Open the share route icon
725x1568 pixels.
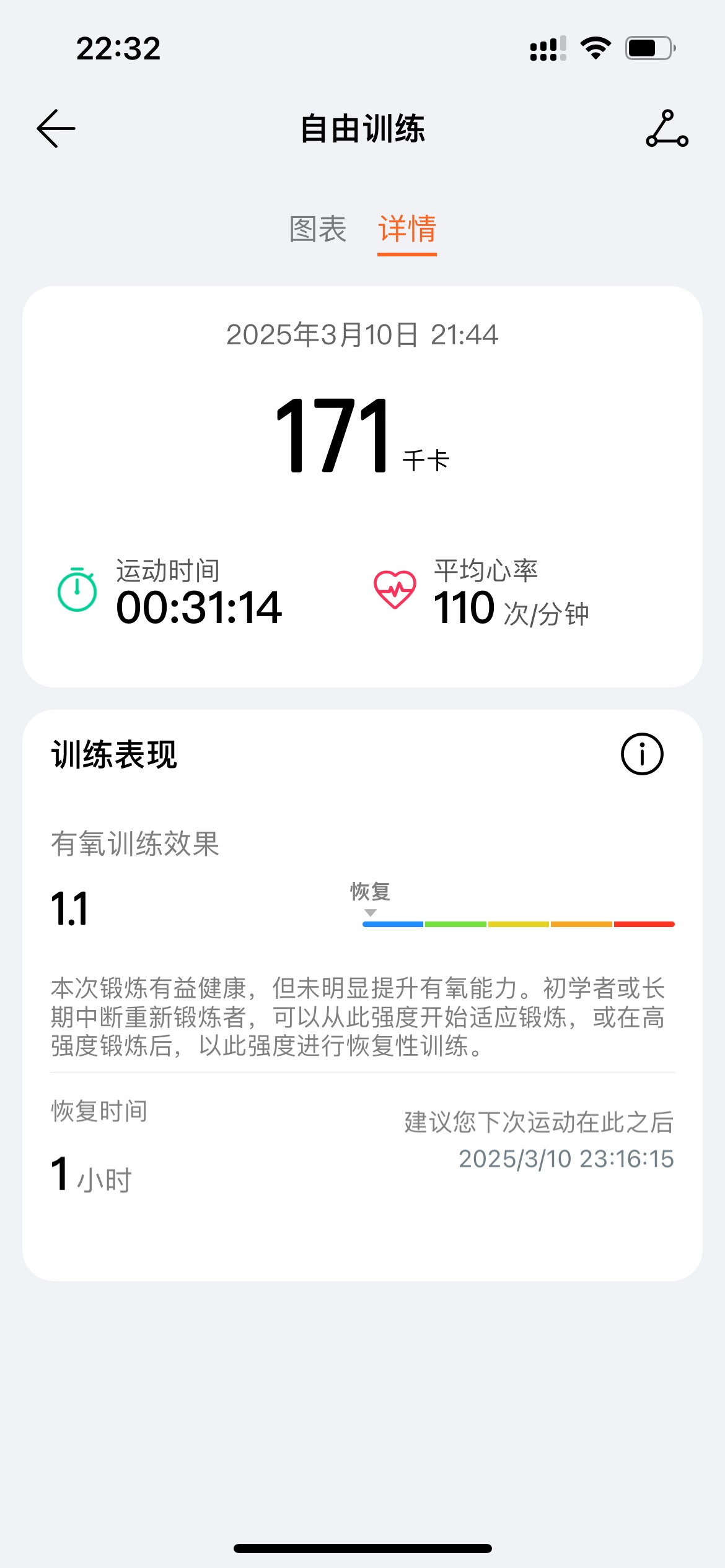(667, 129)
